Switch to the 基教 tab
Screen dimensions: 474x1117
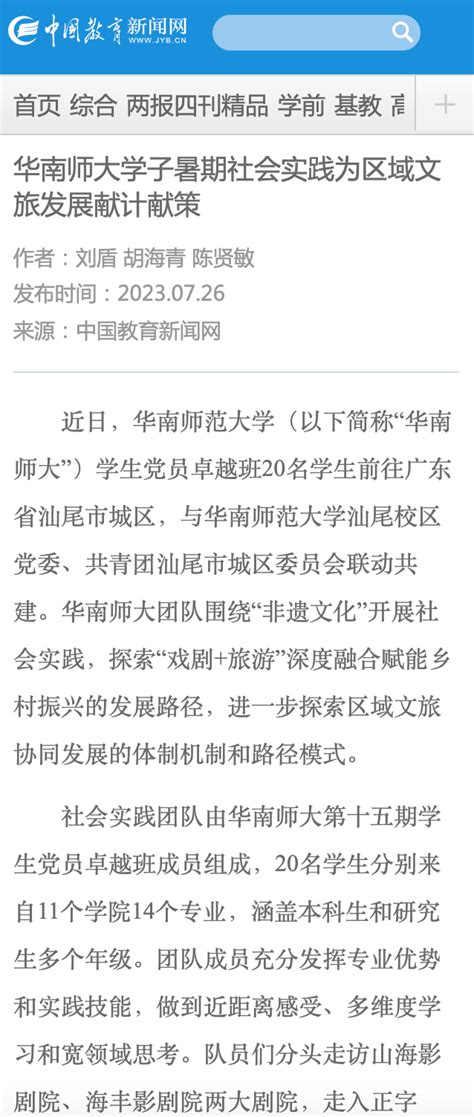pyautogui.click(x=358, y=105)
